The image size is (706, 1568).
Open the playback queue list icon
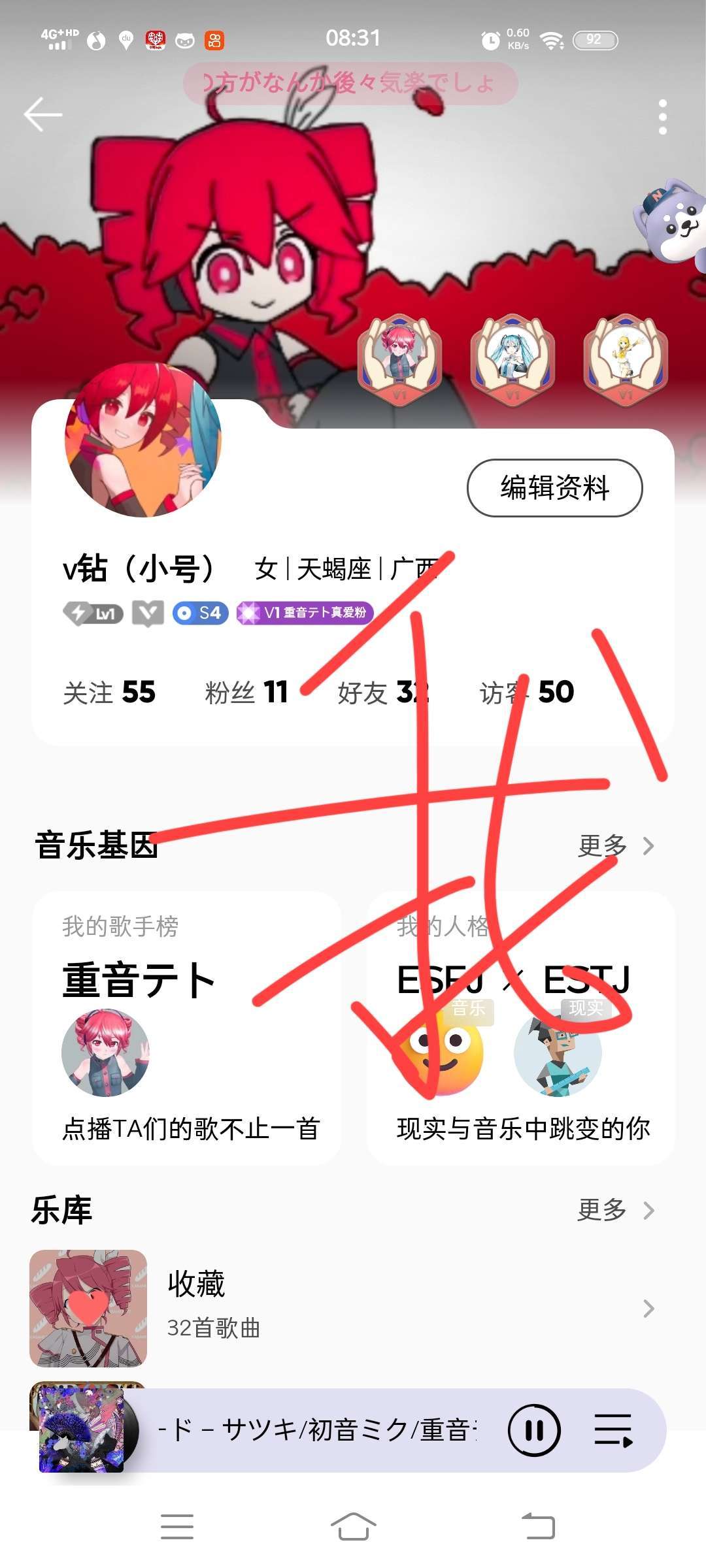[613, 1430]
